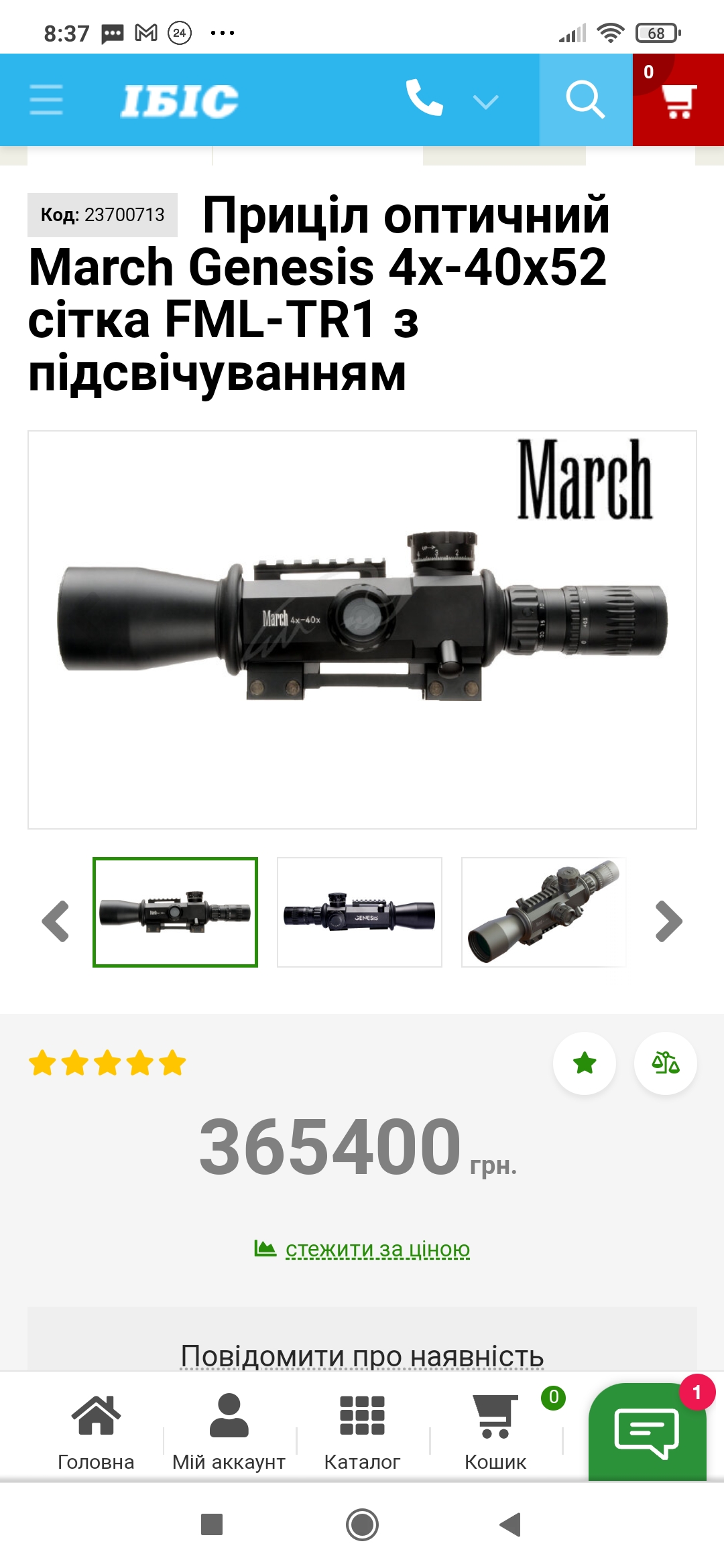The width and height of the screenshot is (724, 1568).
Task: Open Мій аккаунт tab
Action: pyautogui.click(x=229, y=1431)
